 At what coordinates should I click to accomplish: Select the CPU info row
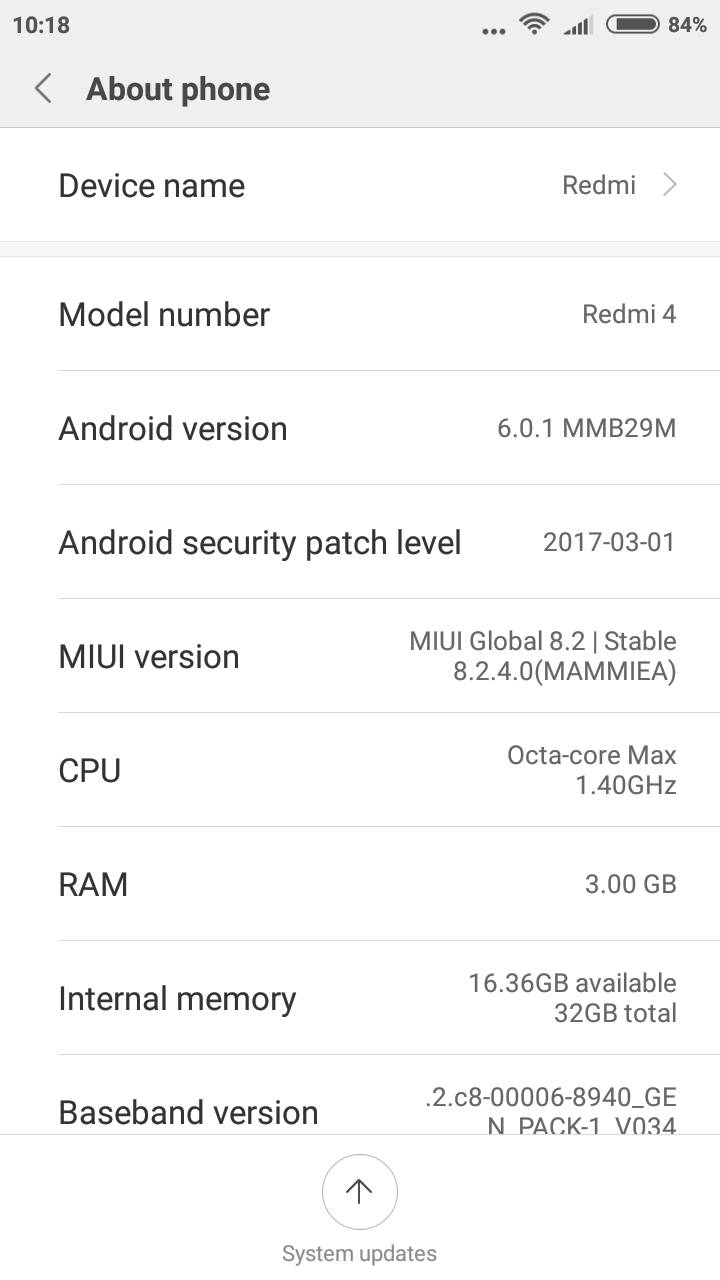tap(360, 770)
